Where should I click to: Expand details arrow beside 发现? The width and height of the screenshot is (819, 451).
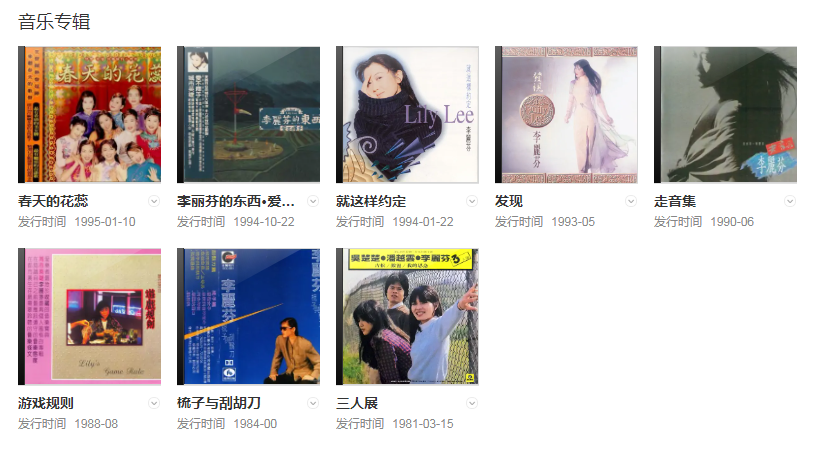pyautogui.click(x=631, y=201)
